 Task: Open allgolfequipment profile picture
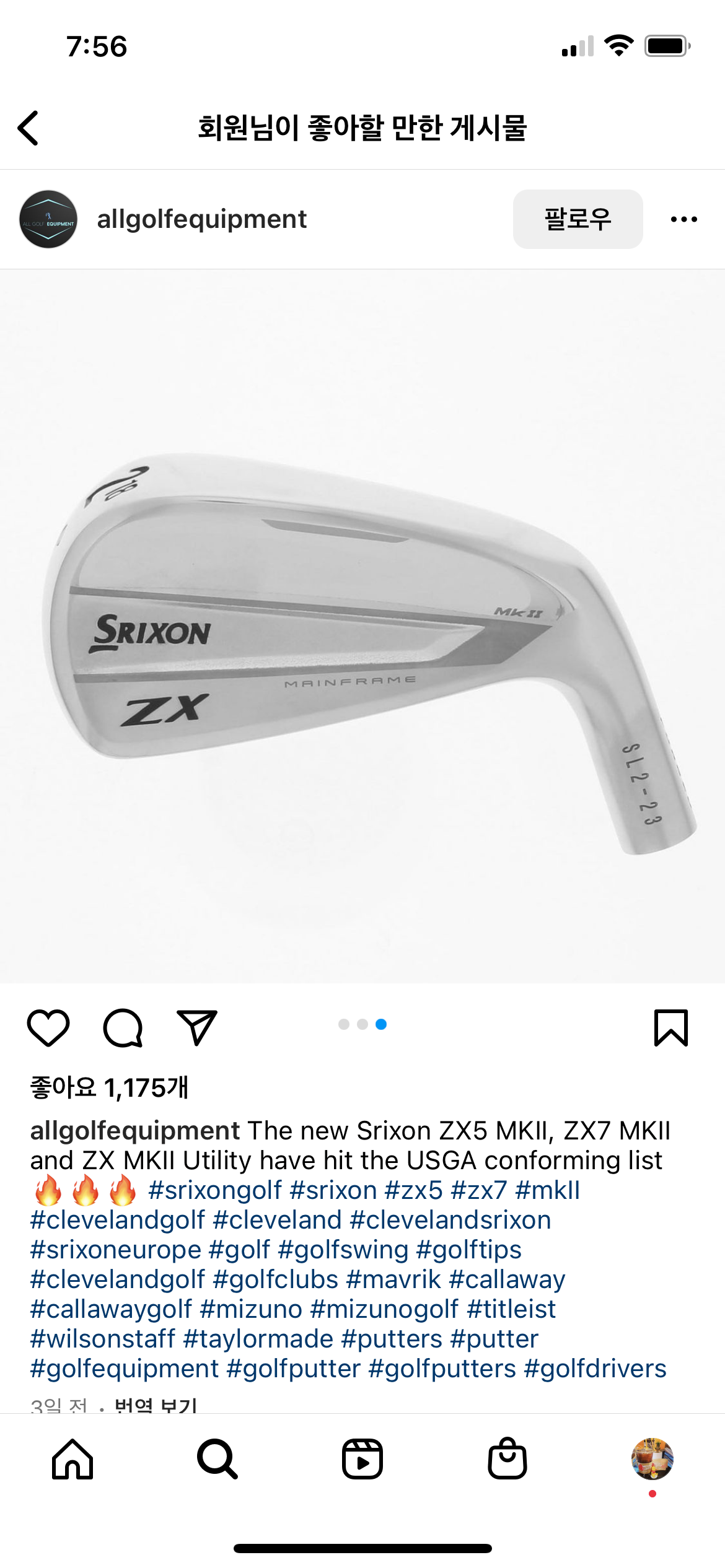pos(48,219)
